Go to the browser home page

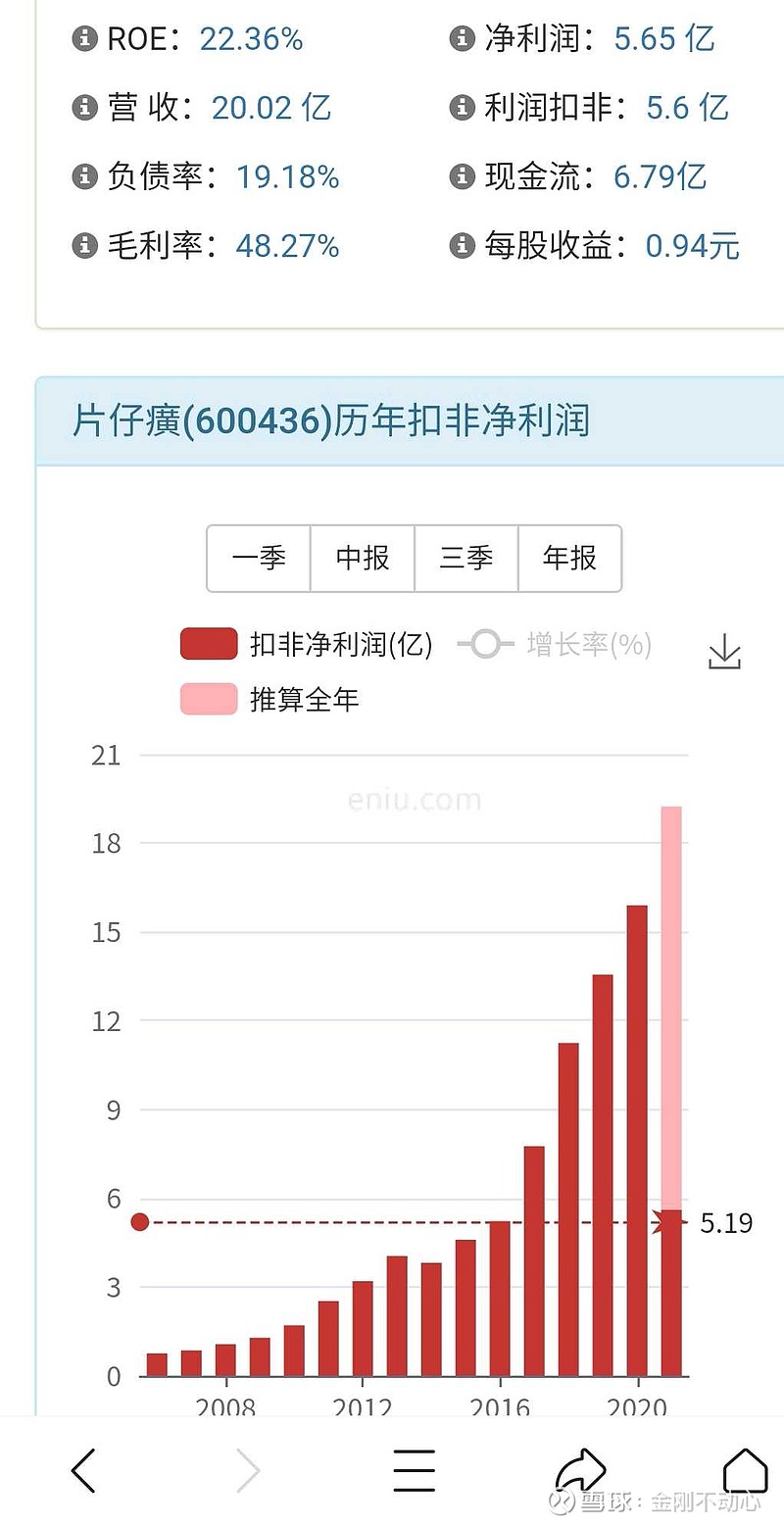[745, 1470]
